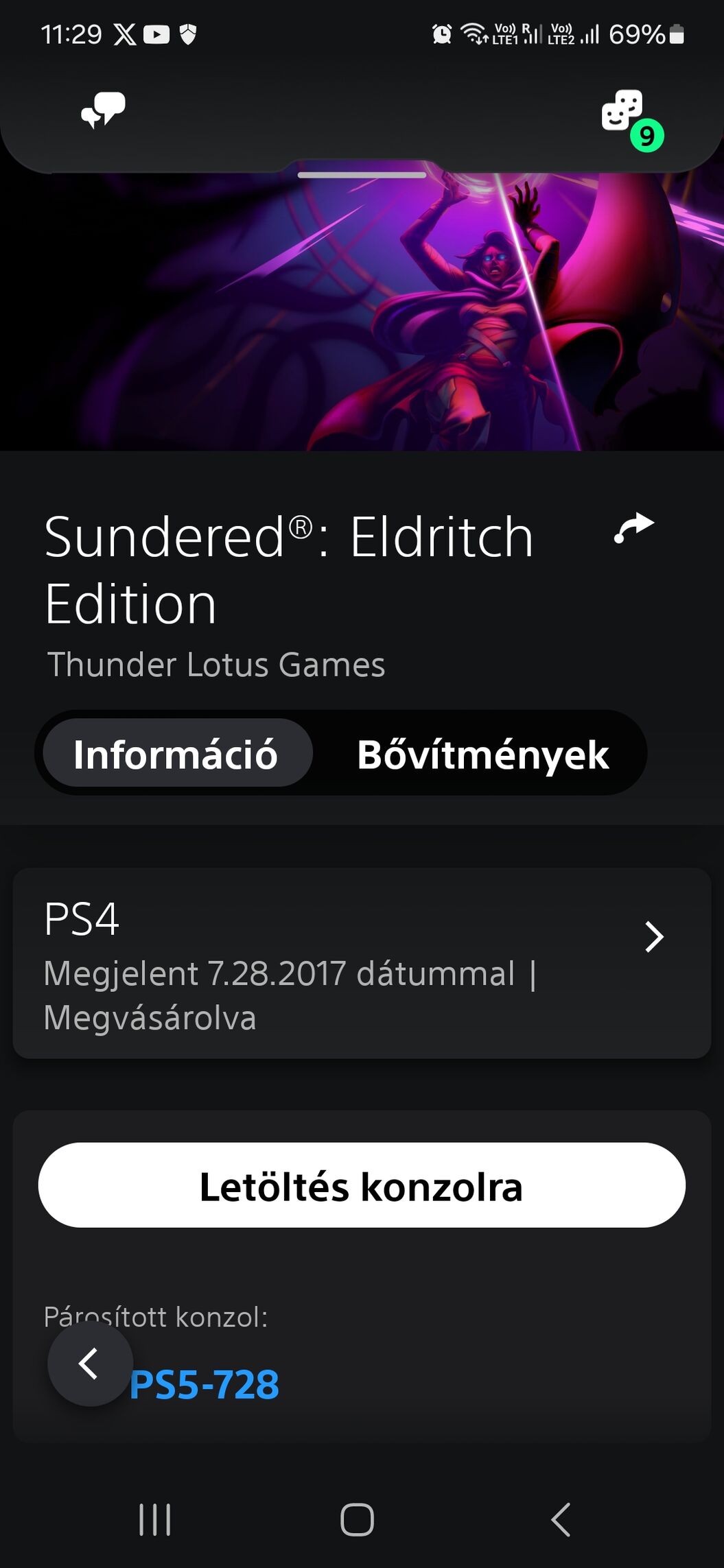
Task: Tap the Letöltés konzolra button
Action: click(x=362, y=1185)
